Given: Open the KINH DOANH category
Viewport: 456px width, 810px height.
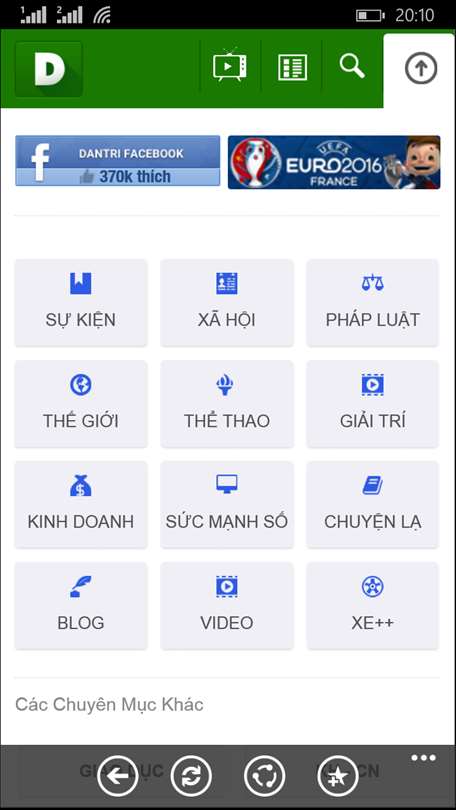Looking at the screenshot, I should 81,505.
